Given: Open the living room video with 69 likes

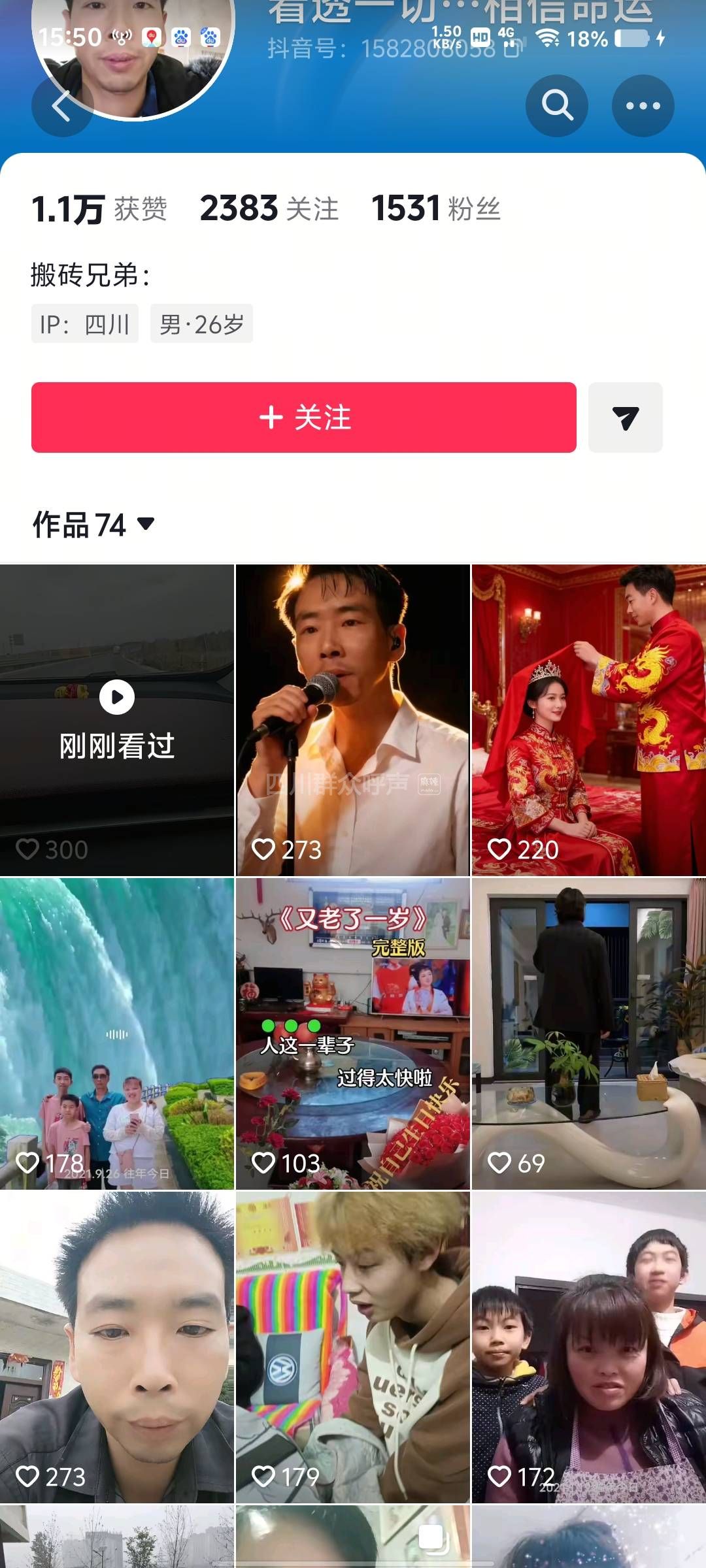Looking at the screenshot, I should (x=588, y=1034).
